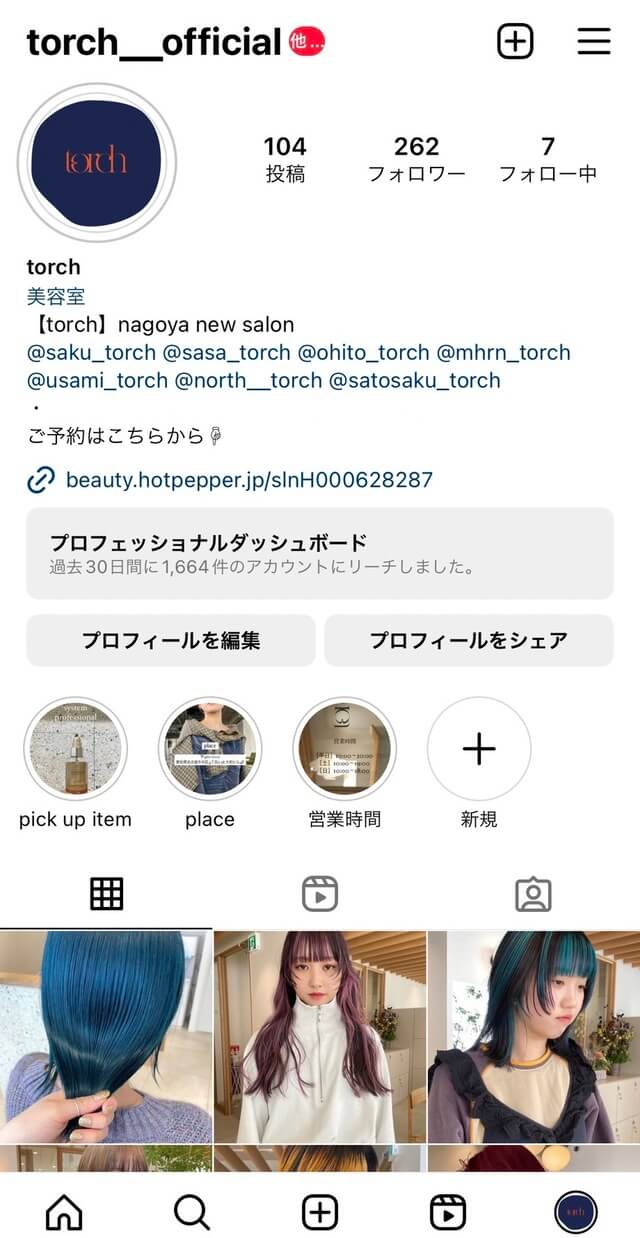Viewport: 640px width, 1238px height.
Task: Open the search tab in bottom bar
Action: (x=192, y=1213)
